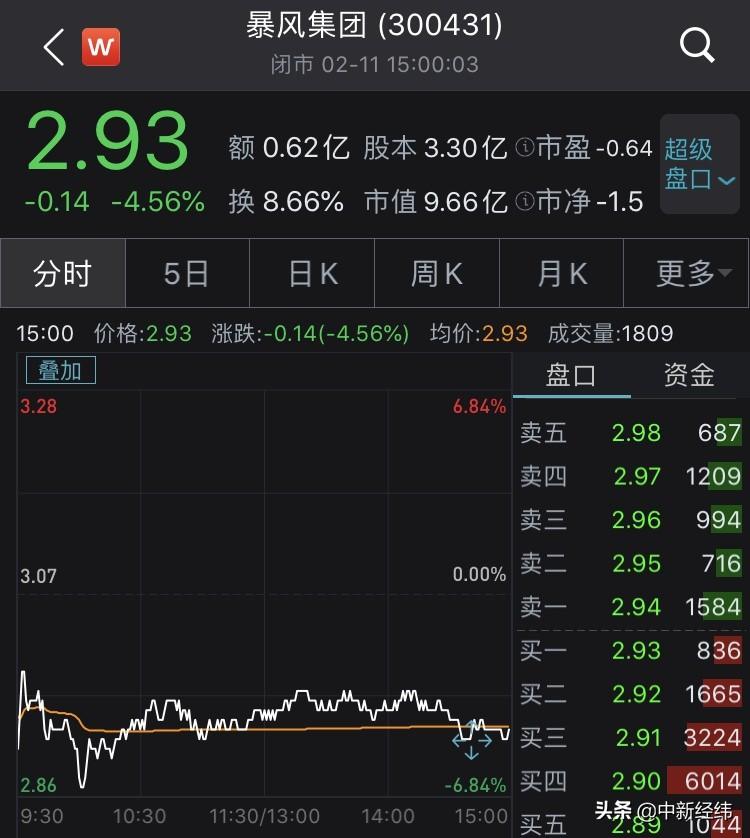The image size is (750, 838).
Task: Switch to the 5日 chart tab
Action: [186, 273]
